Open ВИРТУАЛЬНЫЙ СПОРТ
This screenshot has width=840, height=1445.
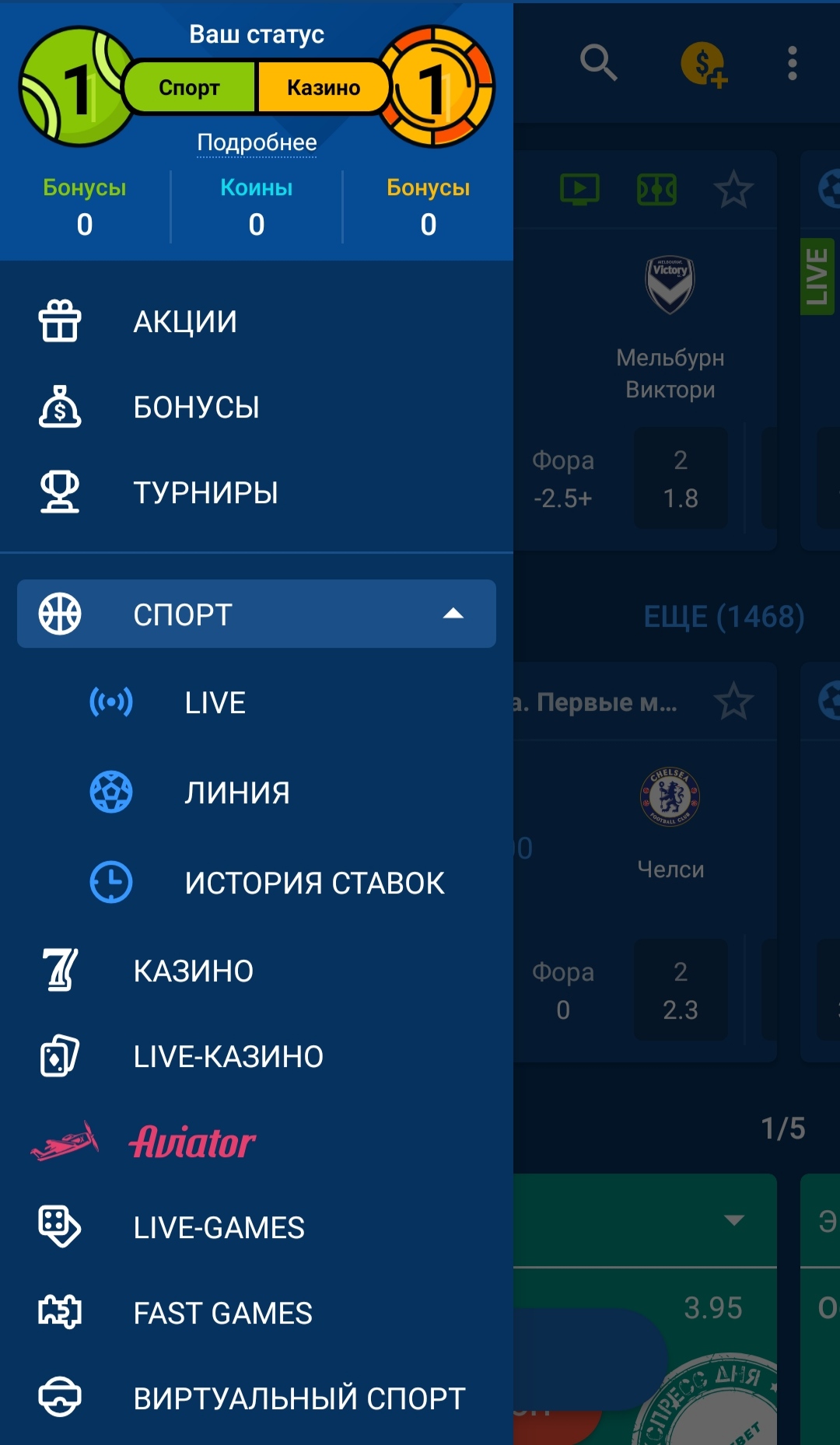click(x=257, y=1398)
